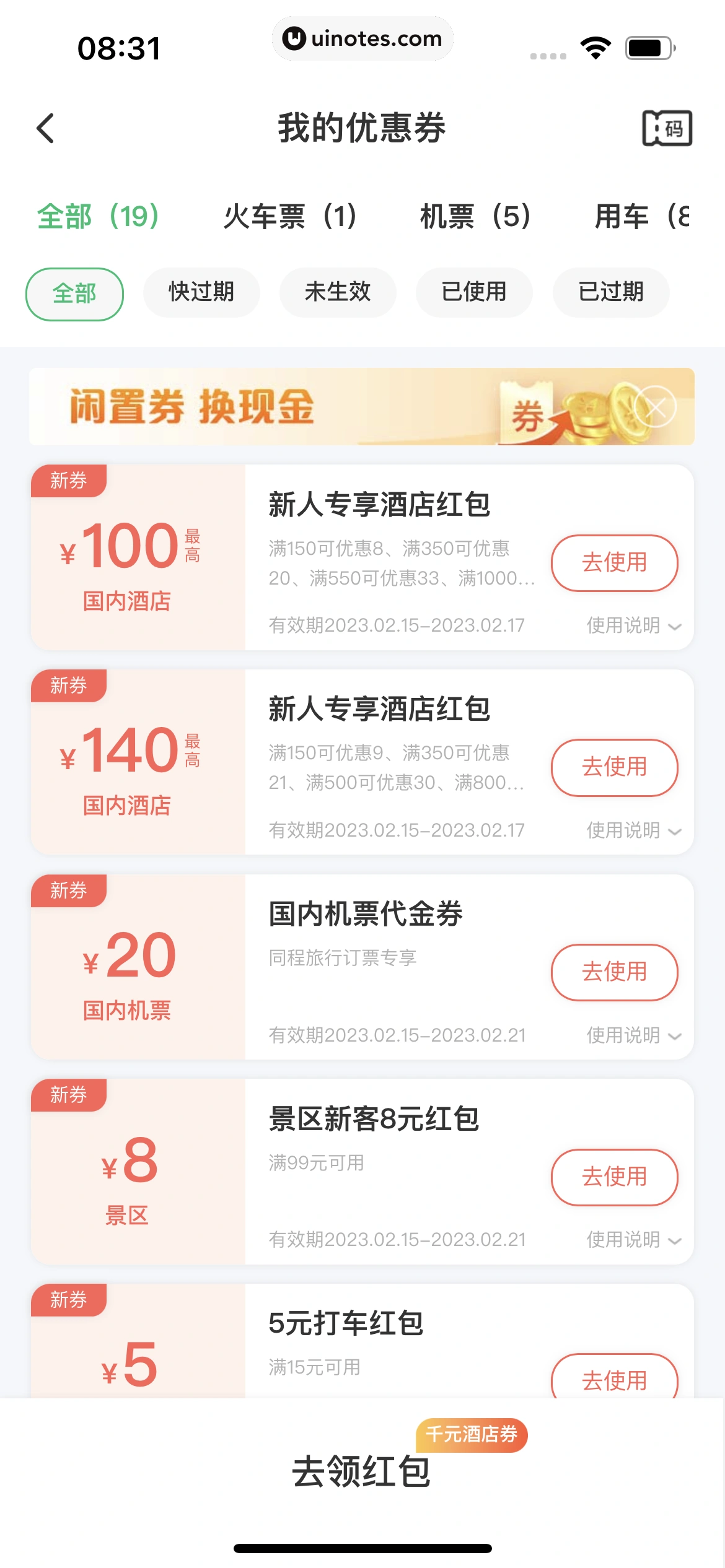Screen dimensions: 725x1568
Task: Show 已过期 coupons
Action: coord(611,292)
